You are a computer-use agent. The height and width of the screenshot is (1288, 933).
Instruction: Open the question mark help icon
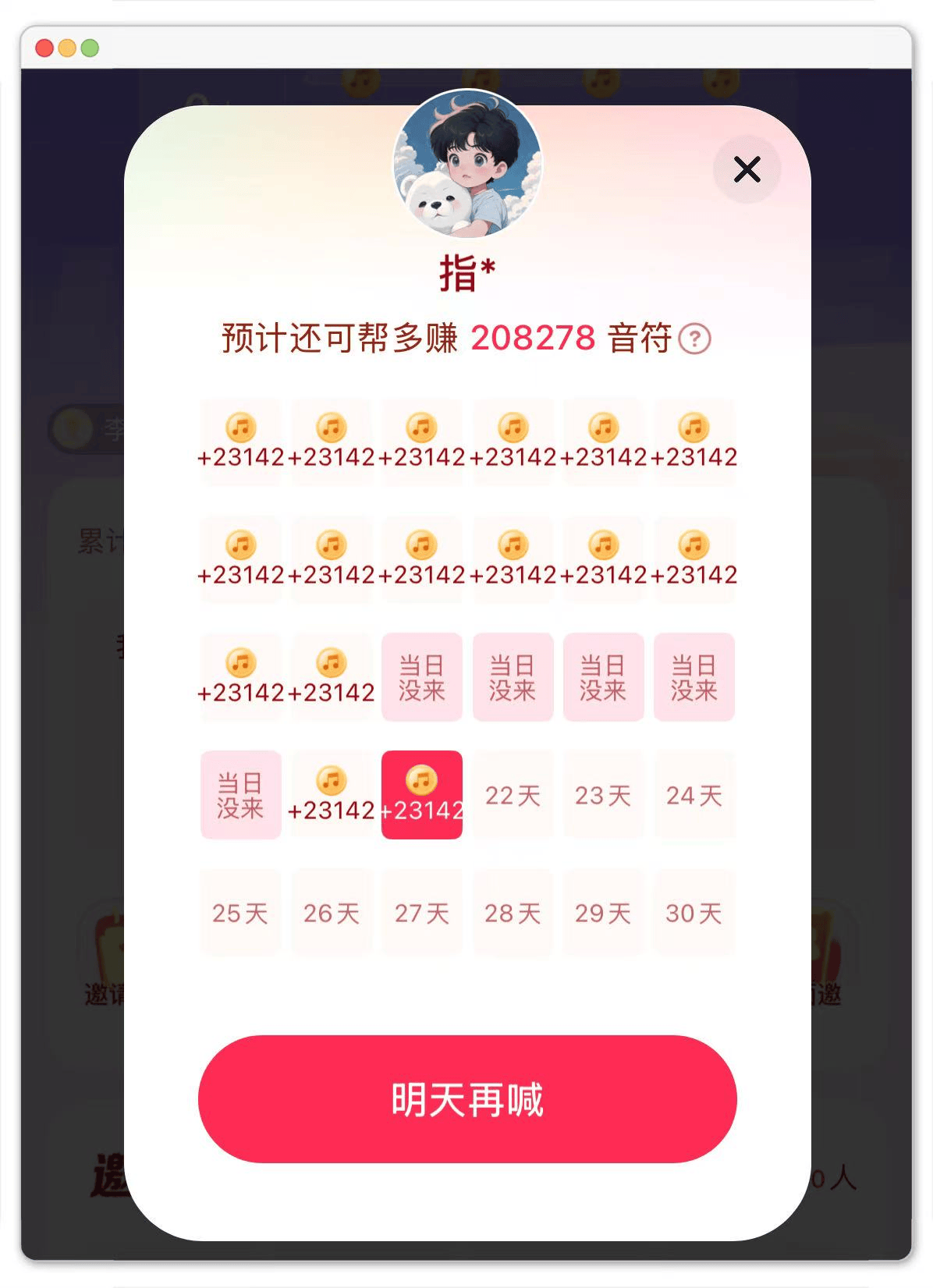694,339
